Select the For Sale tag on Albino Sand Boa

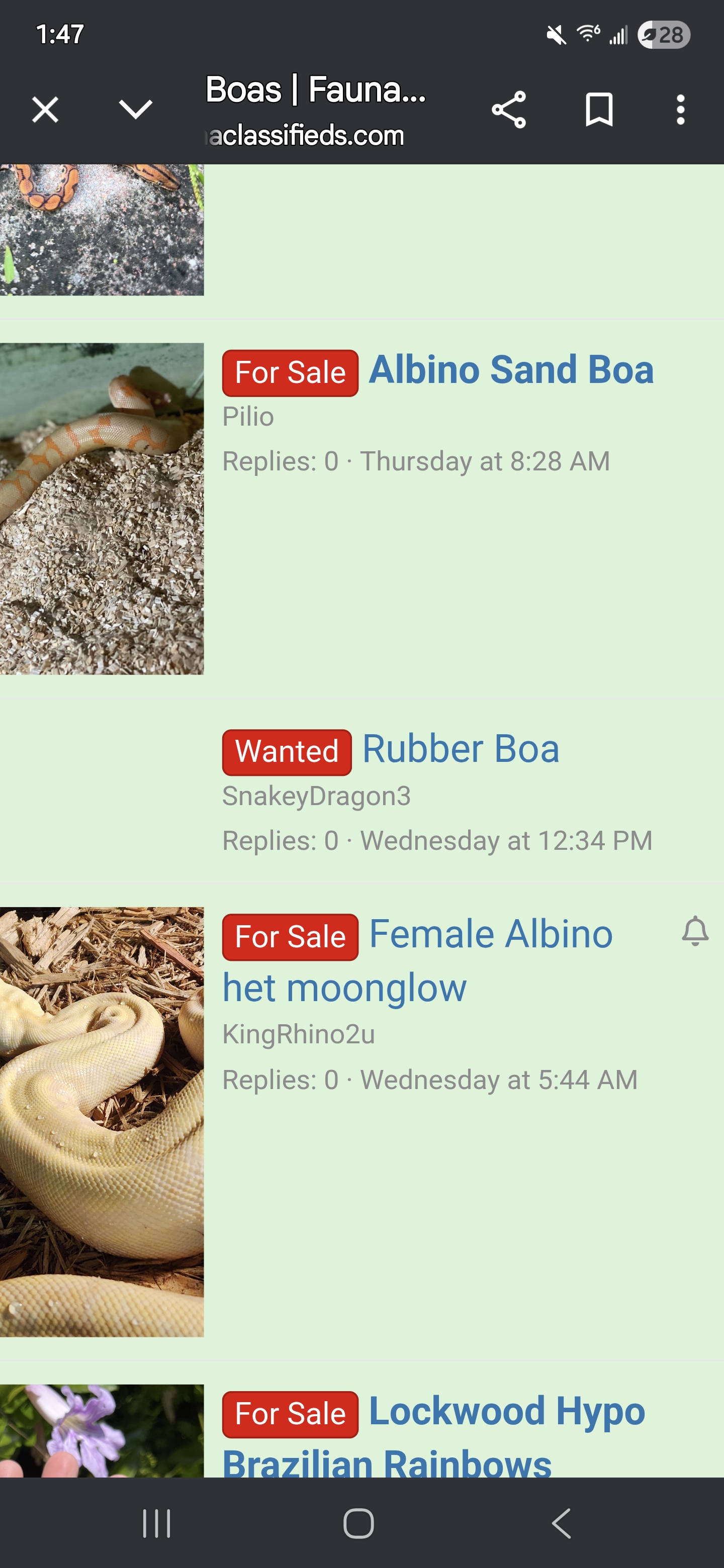tap(290, 373)
